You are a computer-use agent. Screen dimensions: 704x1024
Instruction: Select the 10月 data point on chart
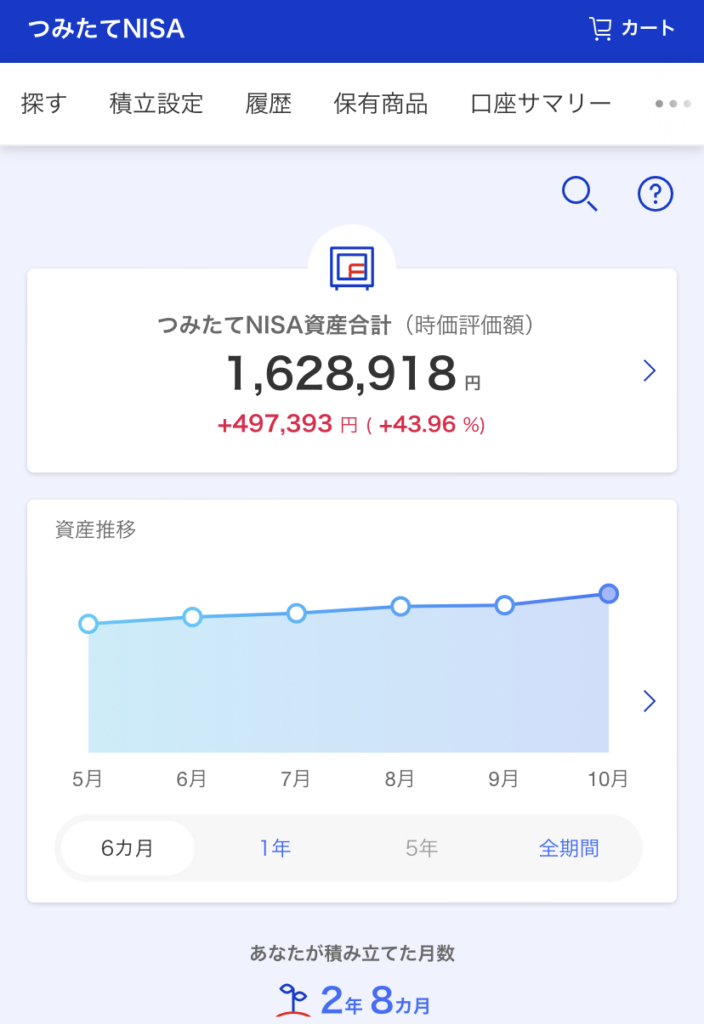click(x=608, y=594)
